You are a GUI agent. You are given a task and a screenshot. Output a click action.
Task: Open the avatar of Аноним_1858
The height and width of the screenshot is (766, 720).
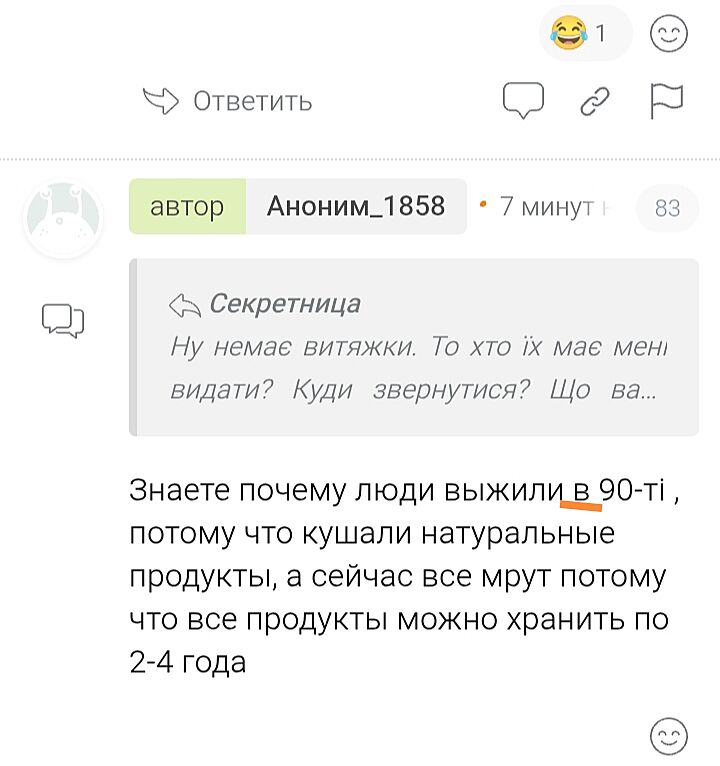(63, 218)
